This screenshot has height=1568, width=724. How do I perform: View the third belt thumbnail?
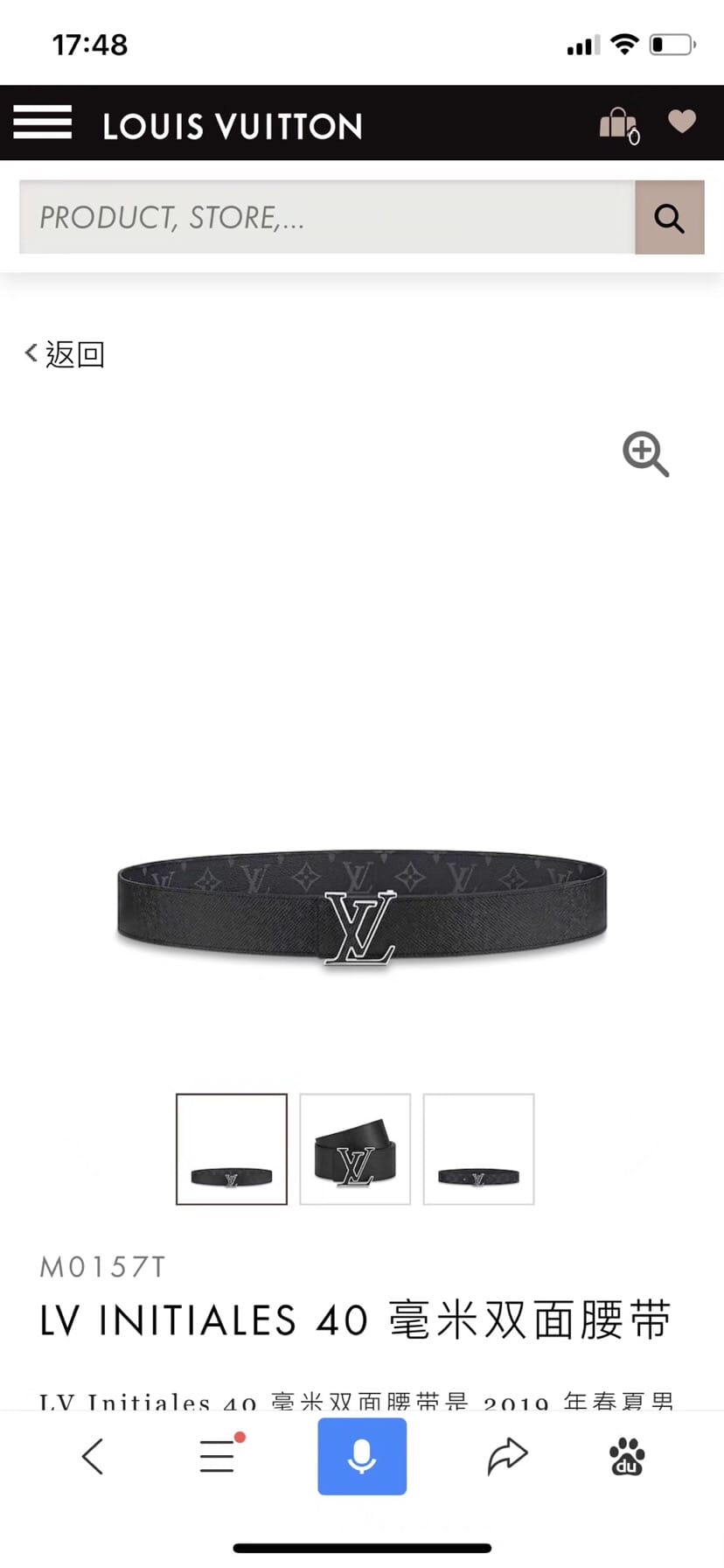(478, 1149)
